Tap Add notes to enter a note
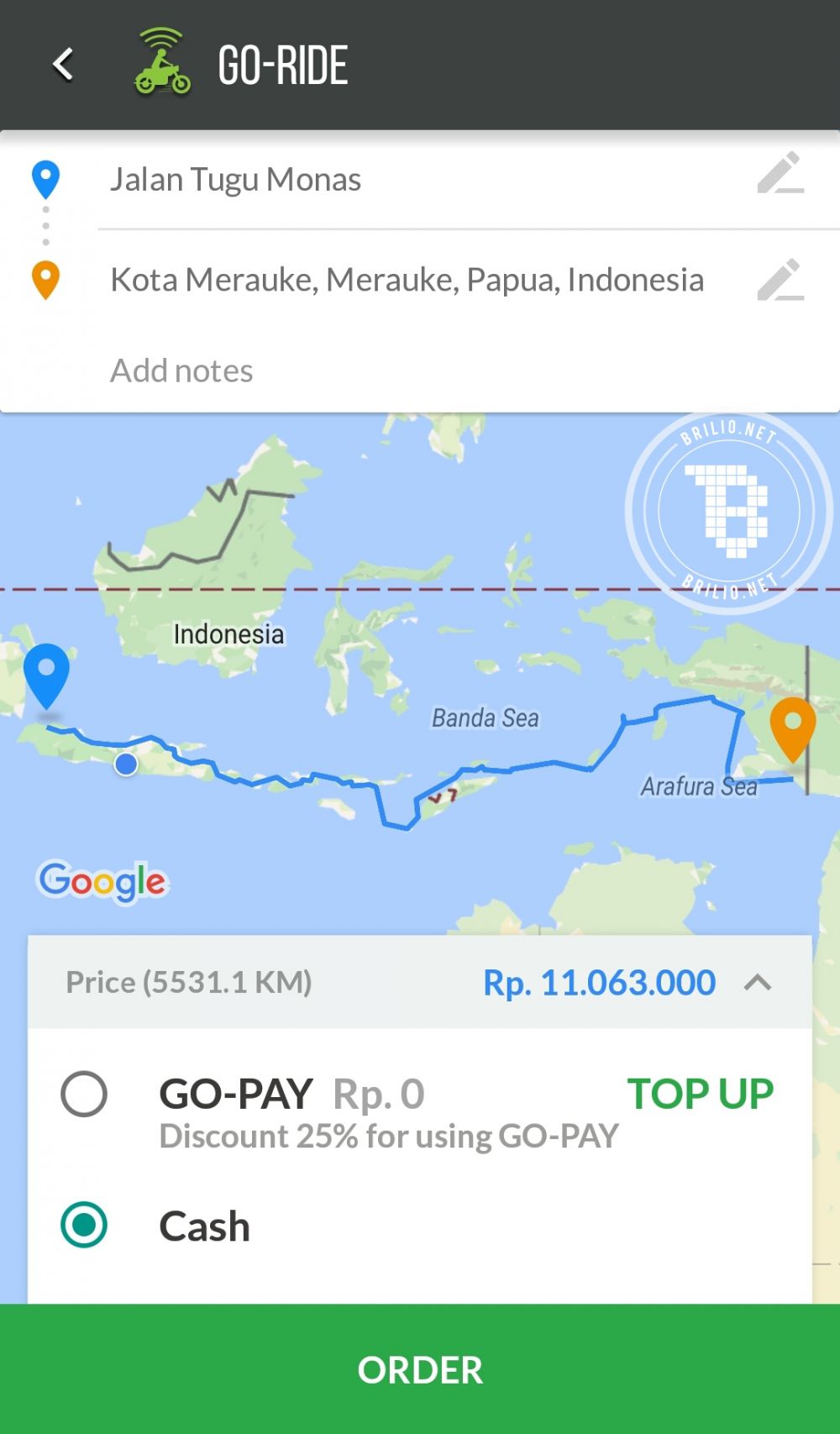The height and width of the screenshot is (1434, 840). click(x=181, y=370)
